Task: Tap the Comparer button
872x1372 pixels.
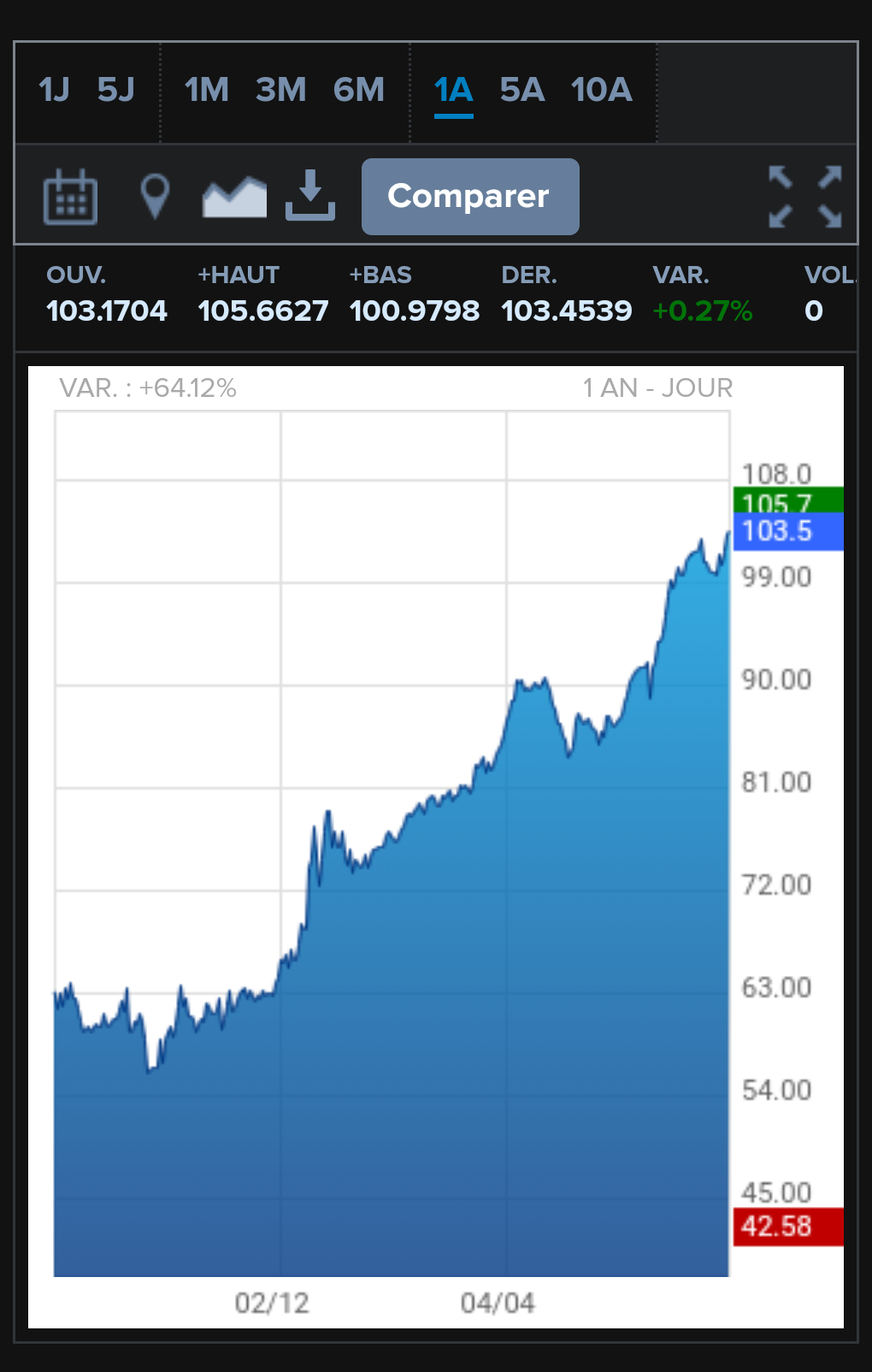Action: pos(470,197)
